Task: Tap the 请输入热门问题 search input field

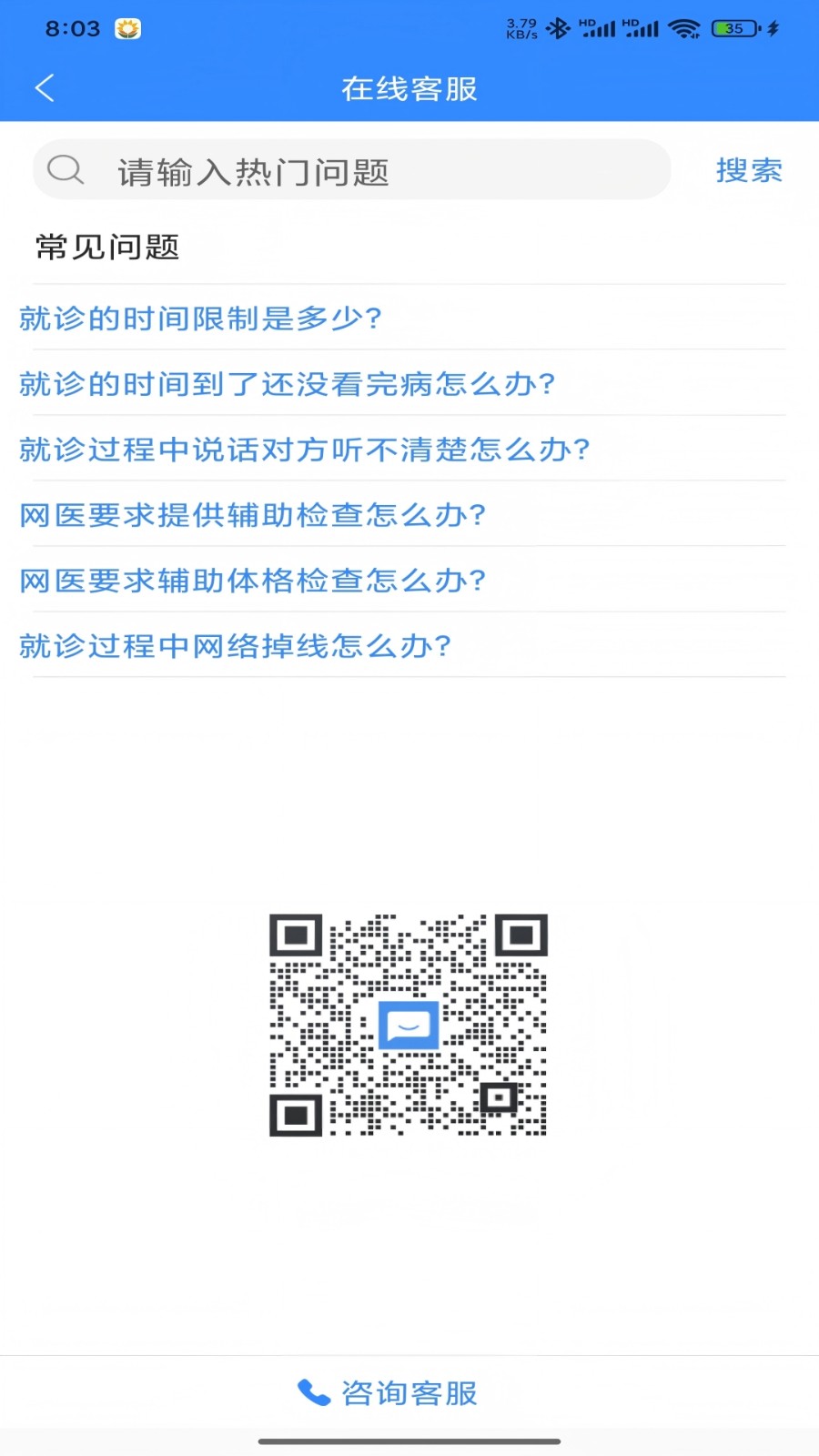Action: point(364,169)
